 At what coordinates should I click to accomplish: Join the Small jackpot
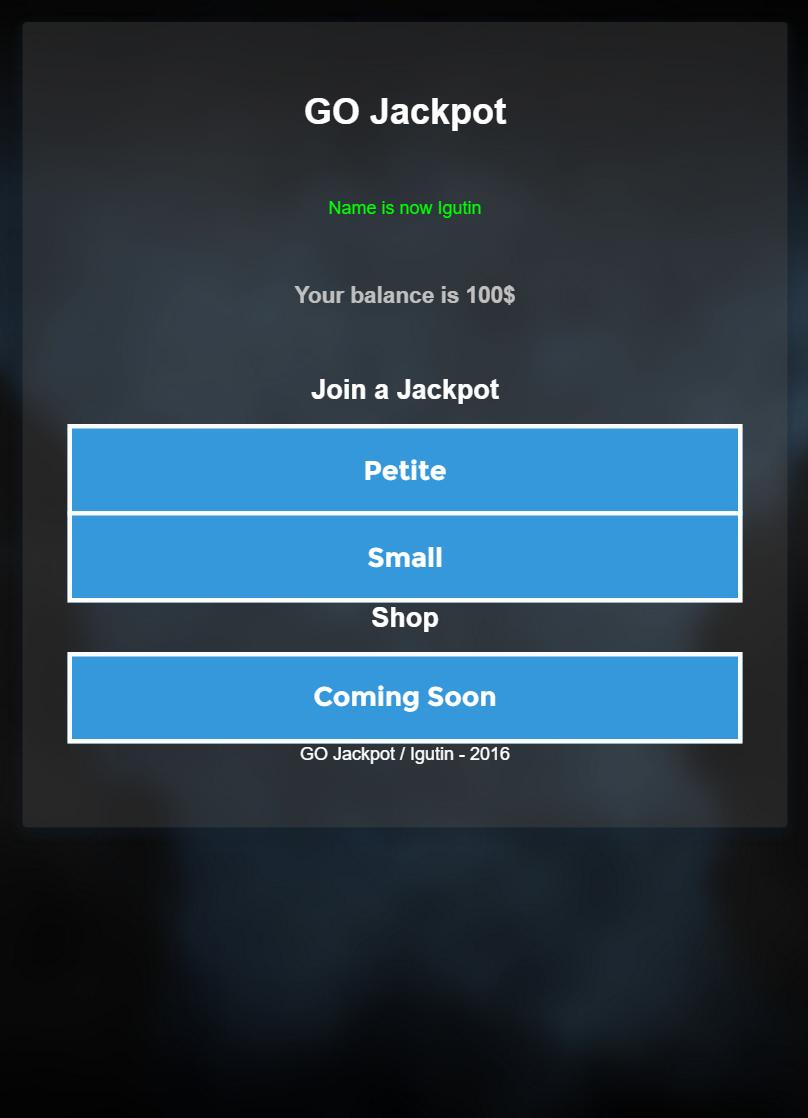(404, 557)
